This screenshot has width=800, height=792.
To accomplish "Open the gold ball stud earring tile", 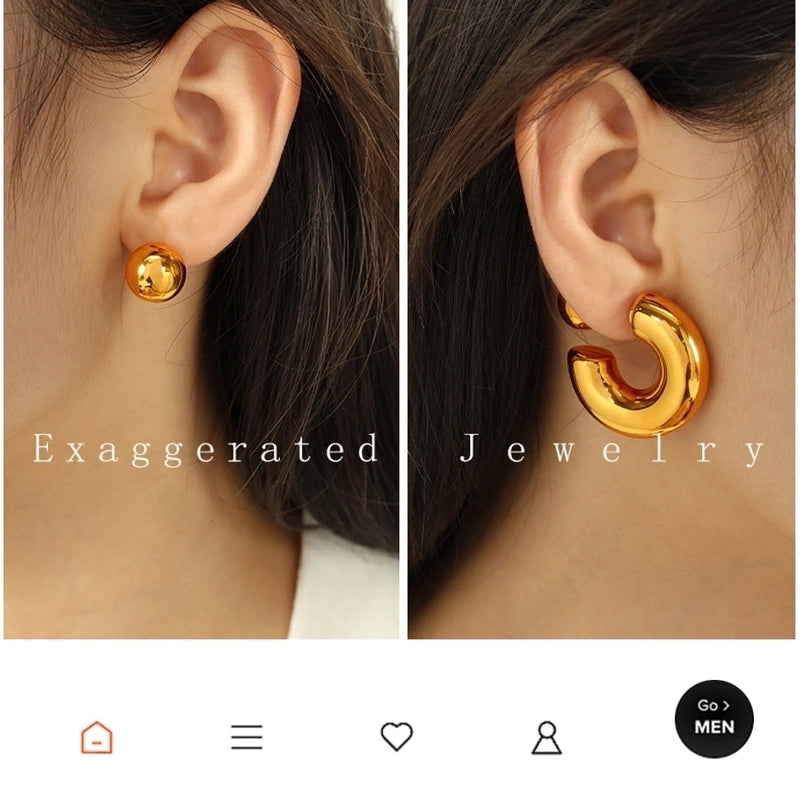I will tap(200, 320).
